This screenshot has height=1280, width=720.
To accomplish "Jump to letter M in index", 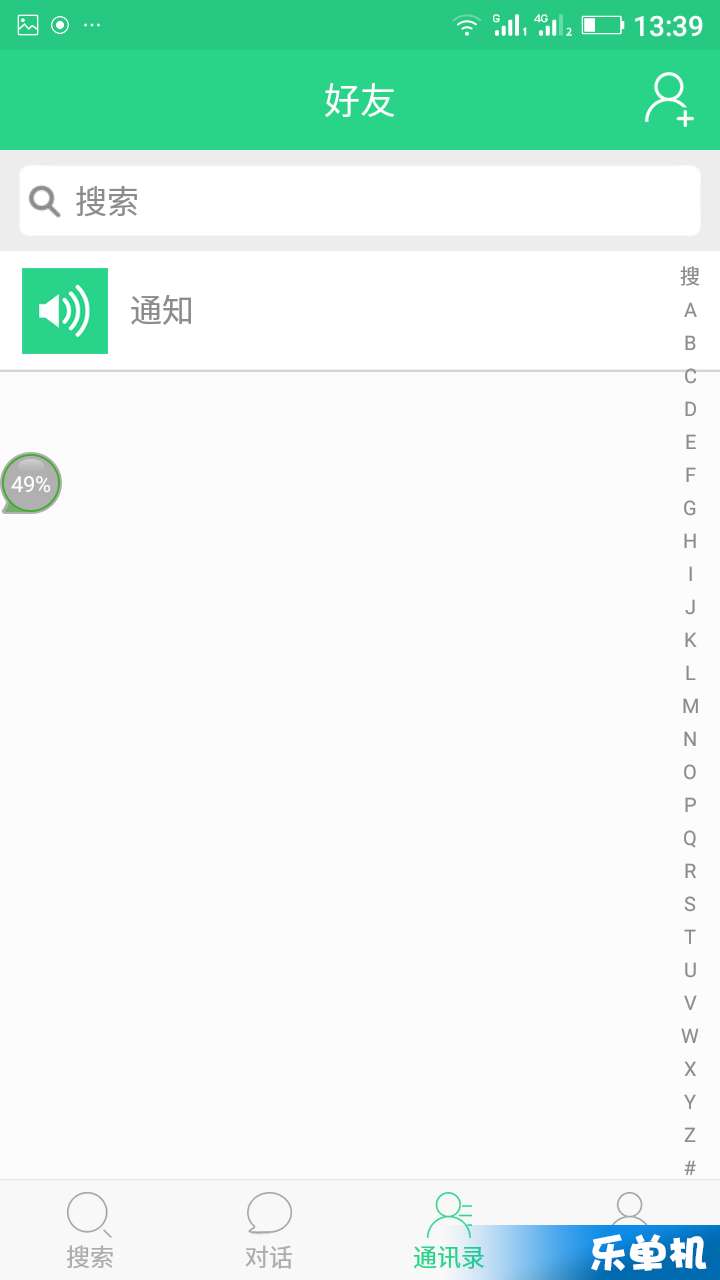I will tap(690, 706).
